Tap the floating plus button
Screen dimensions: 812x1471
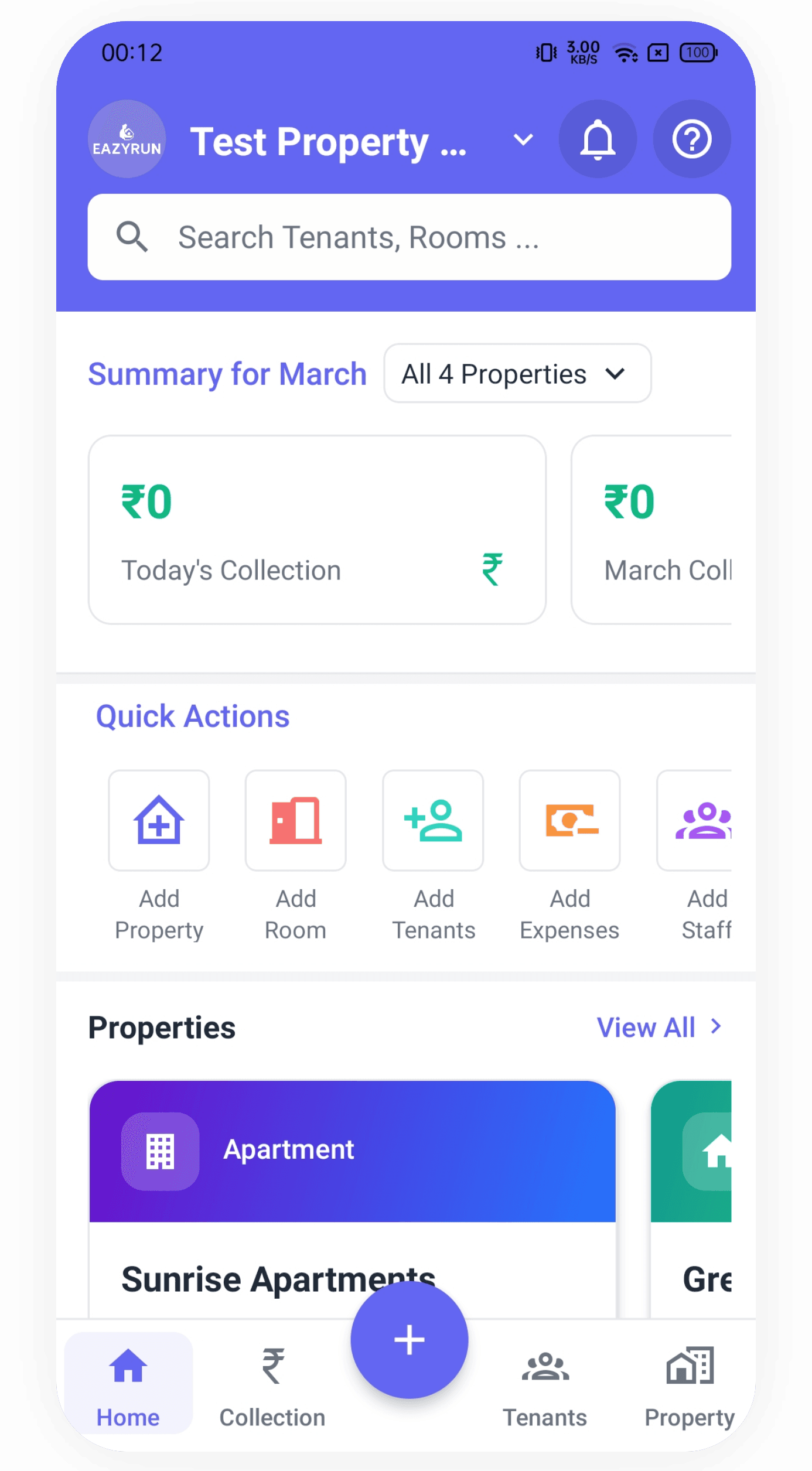(409, 1340)
